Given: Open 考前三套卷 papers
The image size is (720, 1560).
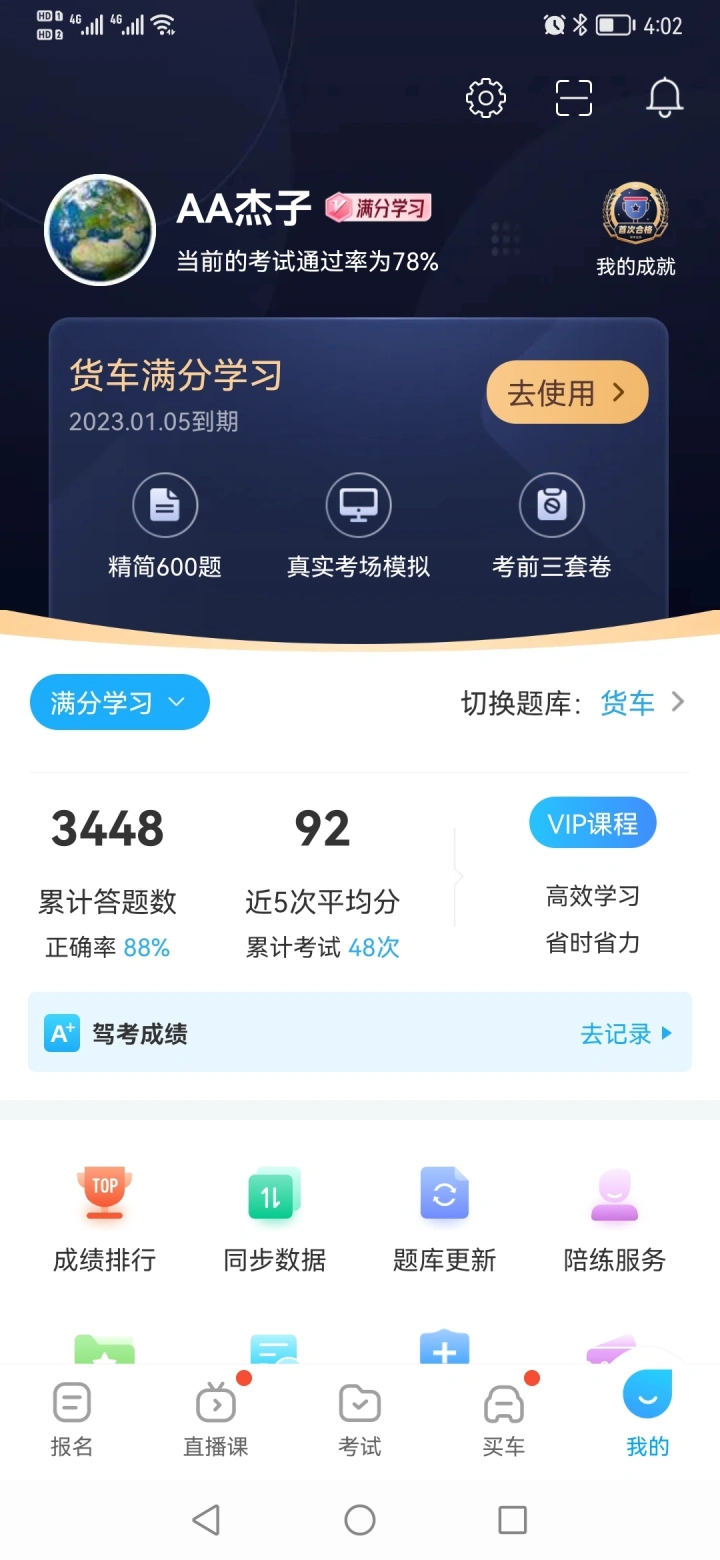Looking at the screenshot, I should click(551, 527).
